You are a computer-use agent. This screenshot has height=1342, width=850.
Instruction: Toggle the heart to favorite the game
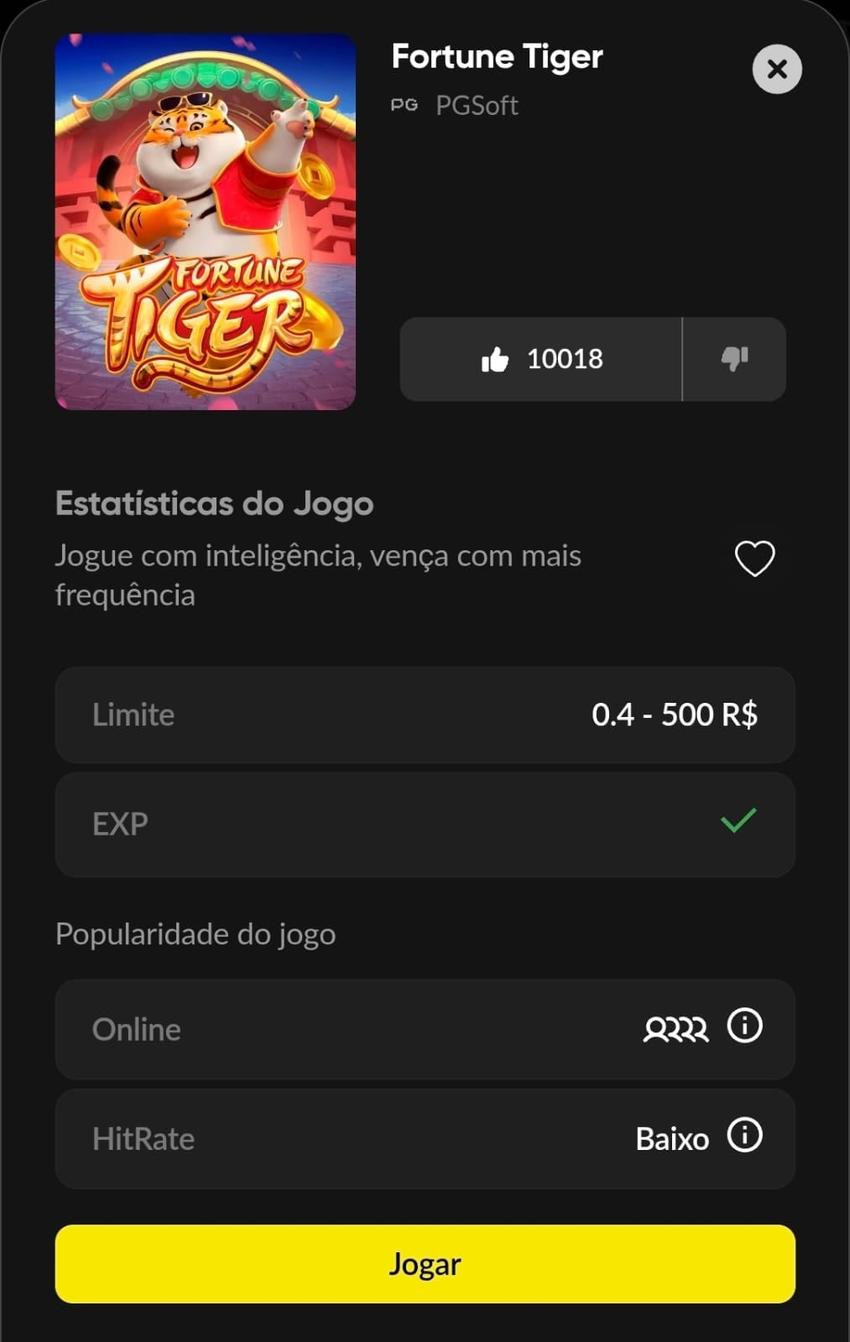755,558
